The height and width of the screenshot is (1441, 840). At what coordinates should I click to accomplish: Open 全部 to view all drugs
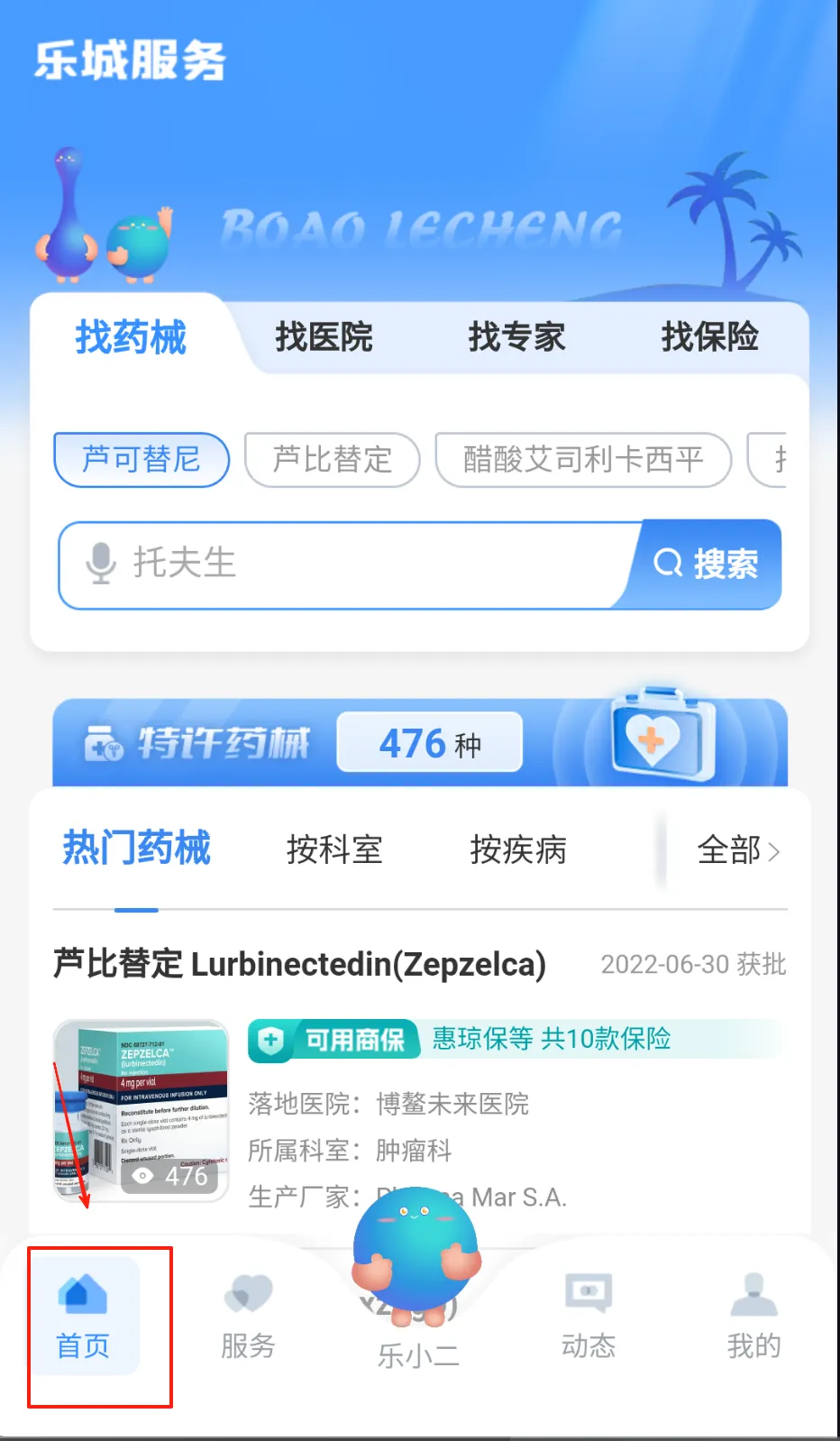(x=737, y=849)
